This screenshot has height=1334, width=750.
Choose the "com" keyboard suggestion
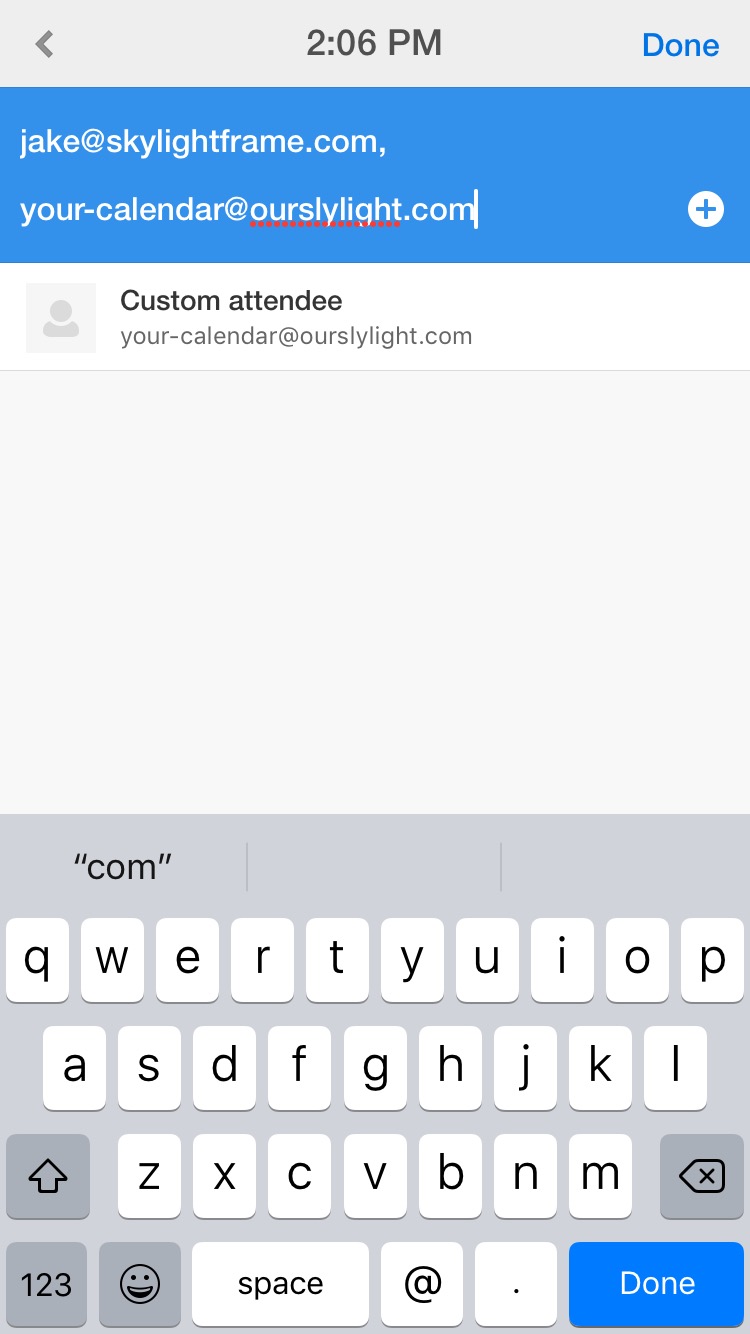click(123, 866)
